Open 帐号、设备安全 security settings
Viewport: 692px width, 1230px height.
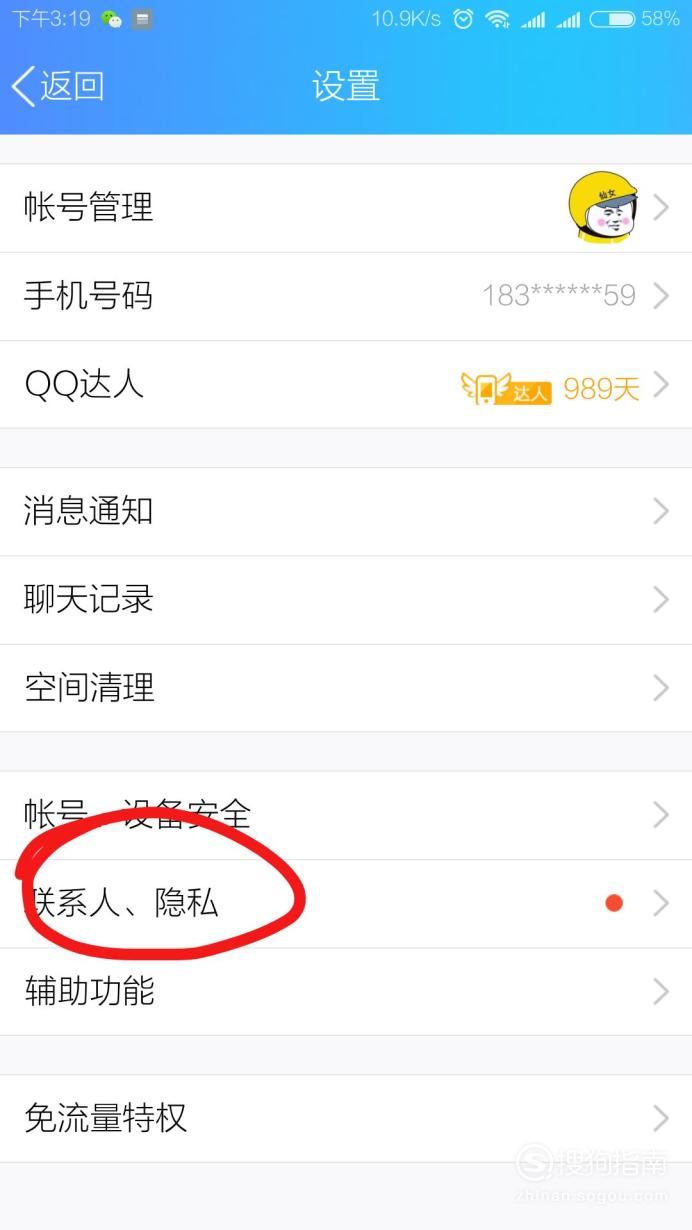click(346, 815)
